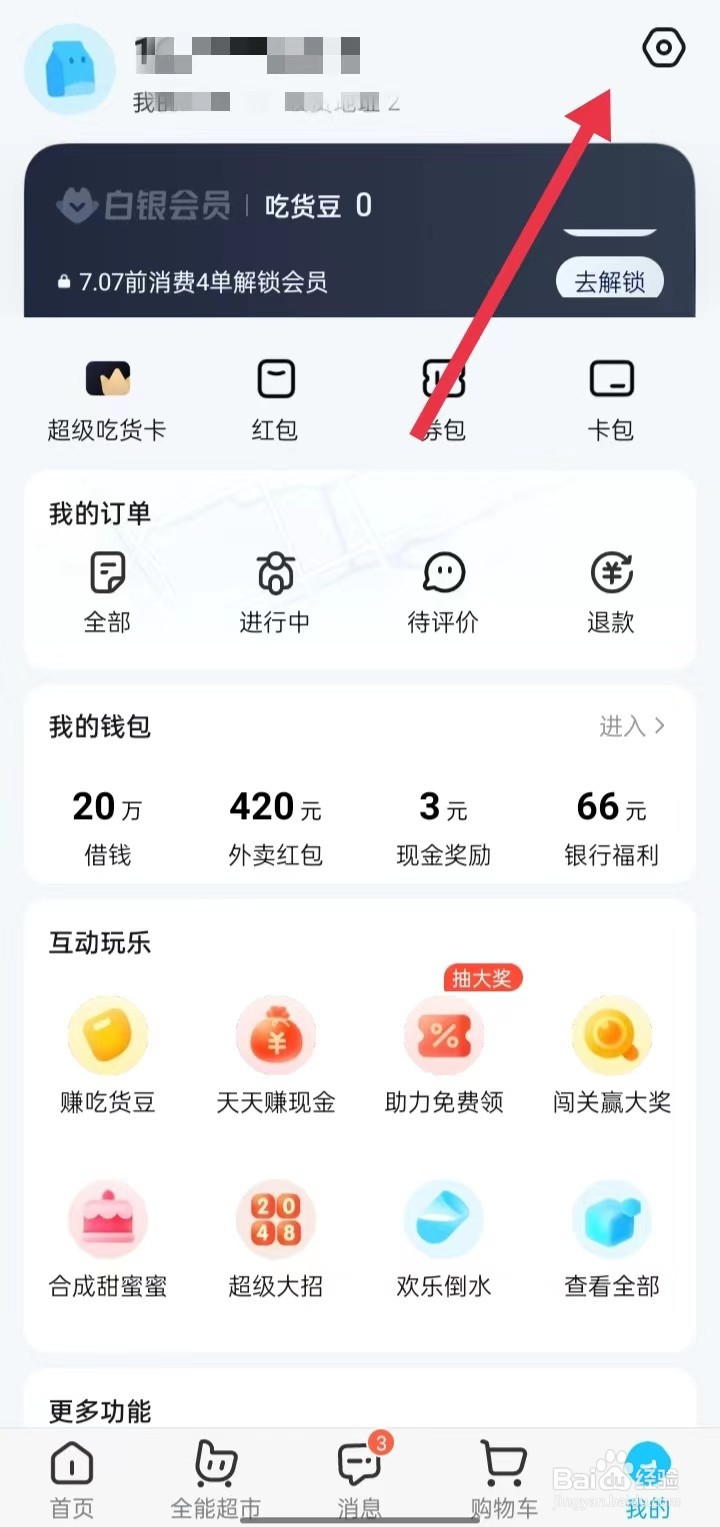Switch to the 全能超市 tab
Viewport: 720px width, 1527px height.
(215, 1480)
